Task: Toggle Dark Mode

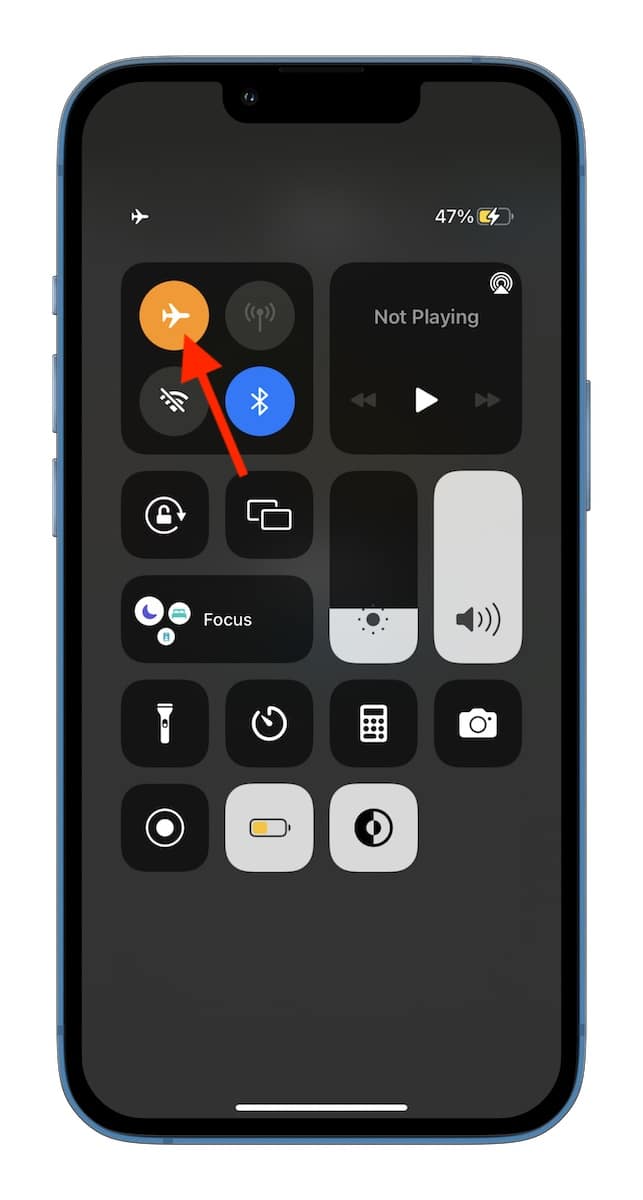Action: 374,828
